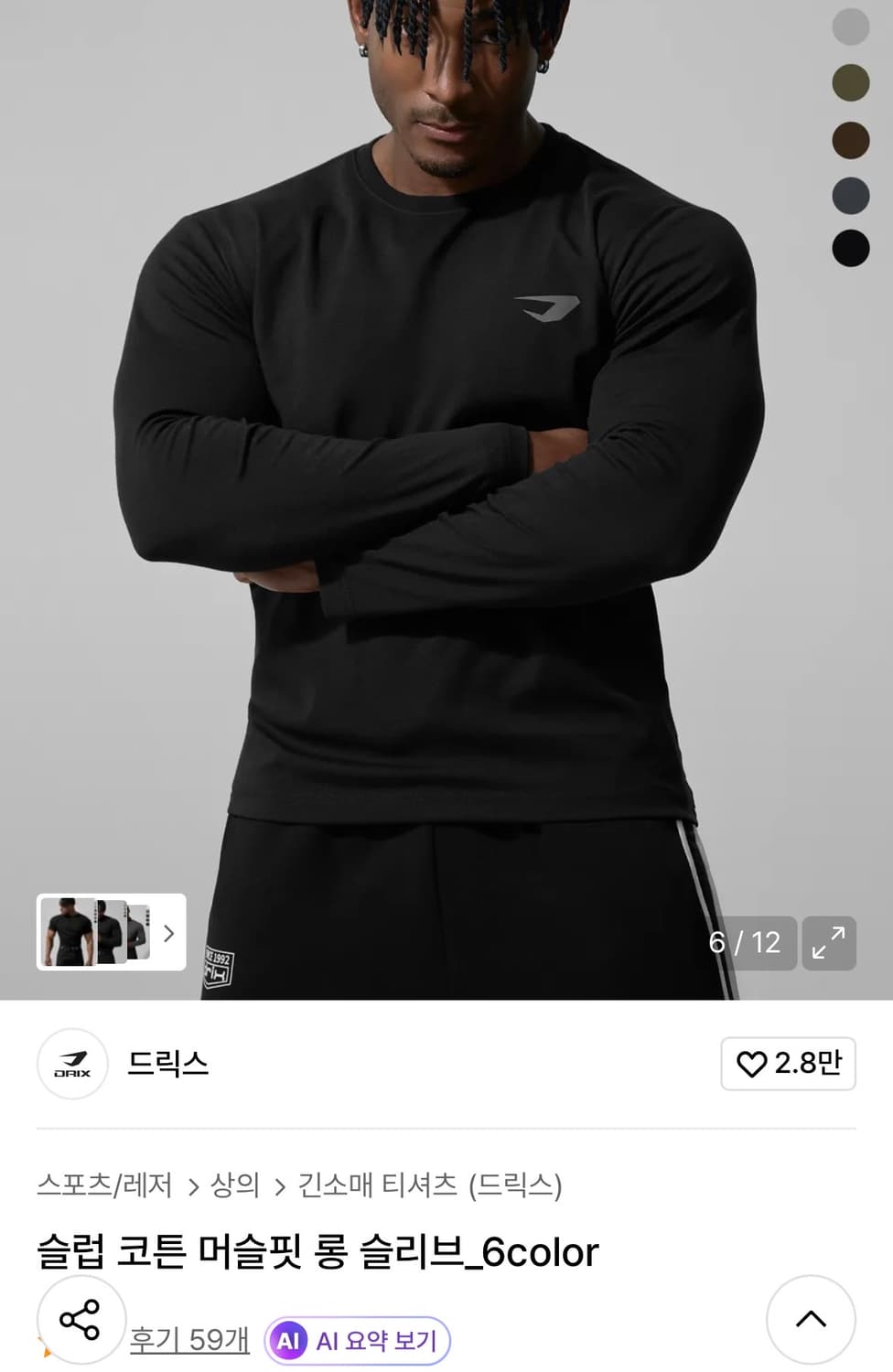Tap the heart icon to like product
893x1372 pixels.
pos(752,1065)
